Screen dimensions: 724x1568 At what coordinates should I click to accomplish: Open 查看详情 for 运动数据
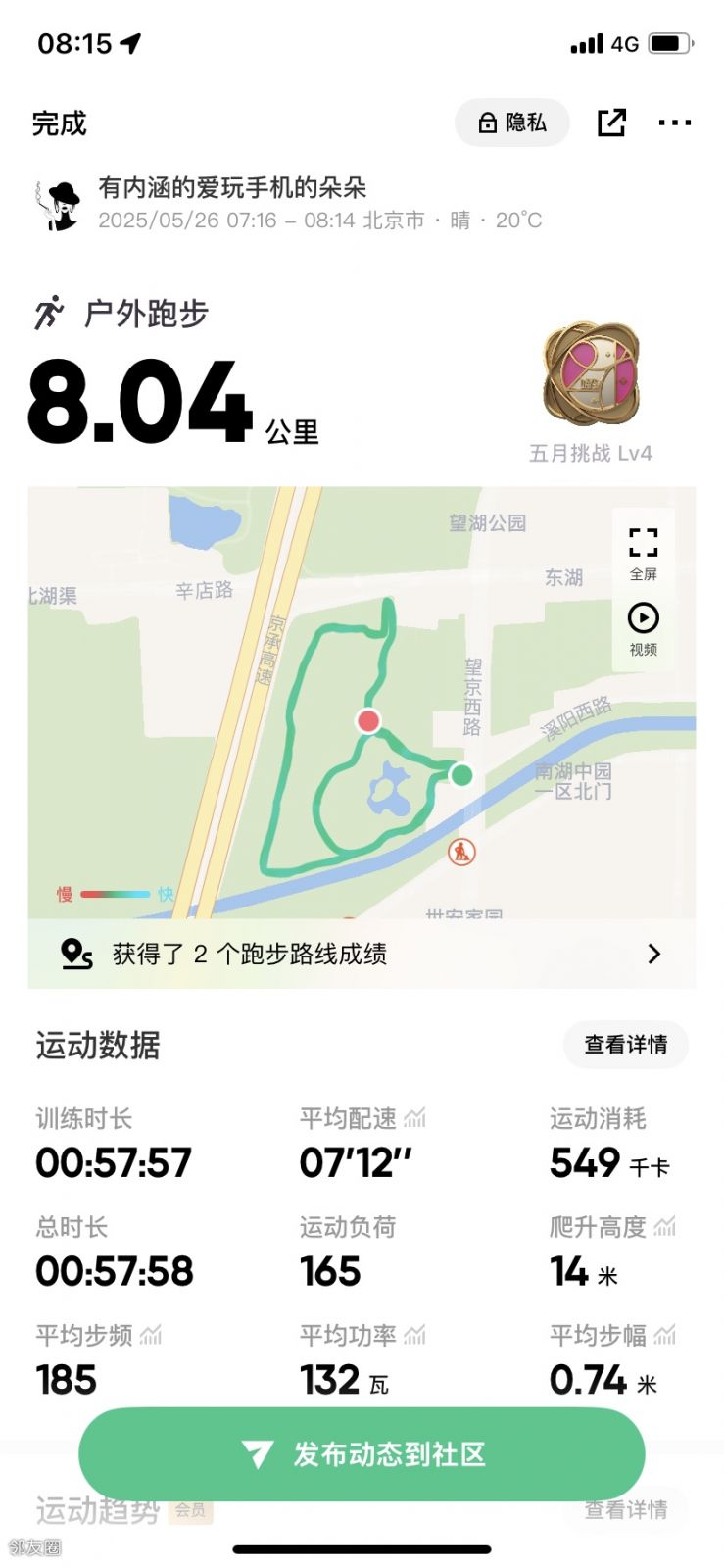(x=625, y=1045)
